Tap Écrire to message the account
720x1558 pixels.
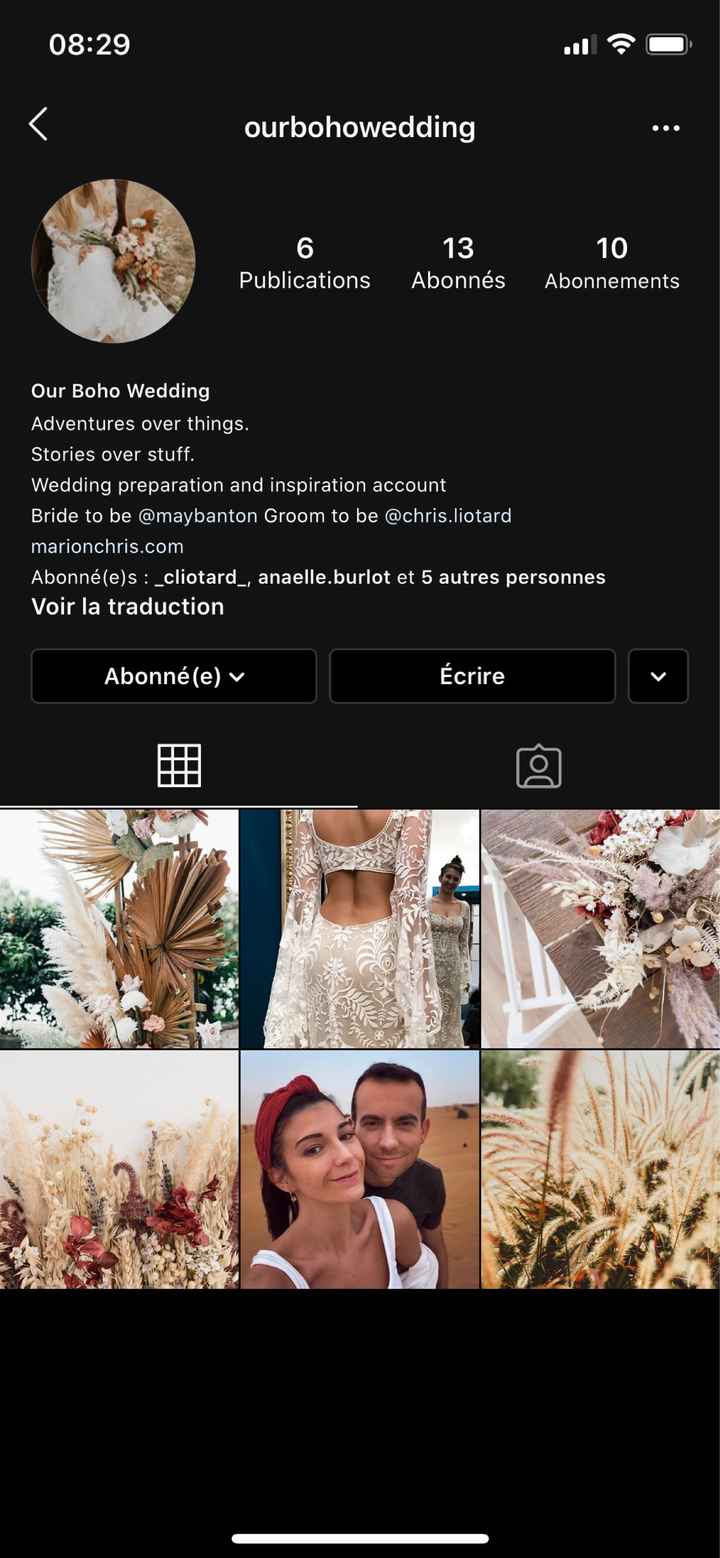472,676
